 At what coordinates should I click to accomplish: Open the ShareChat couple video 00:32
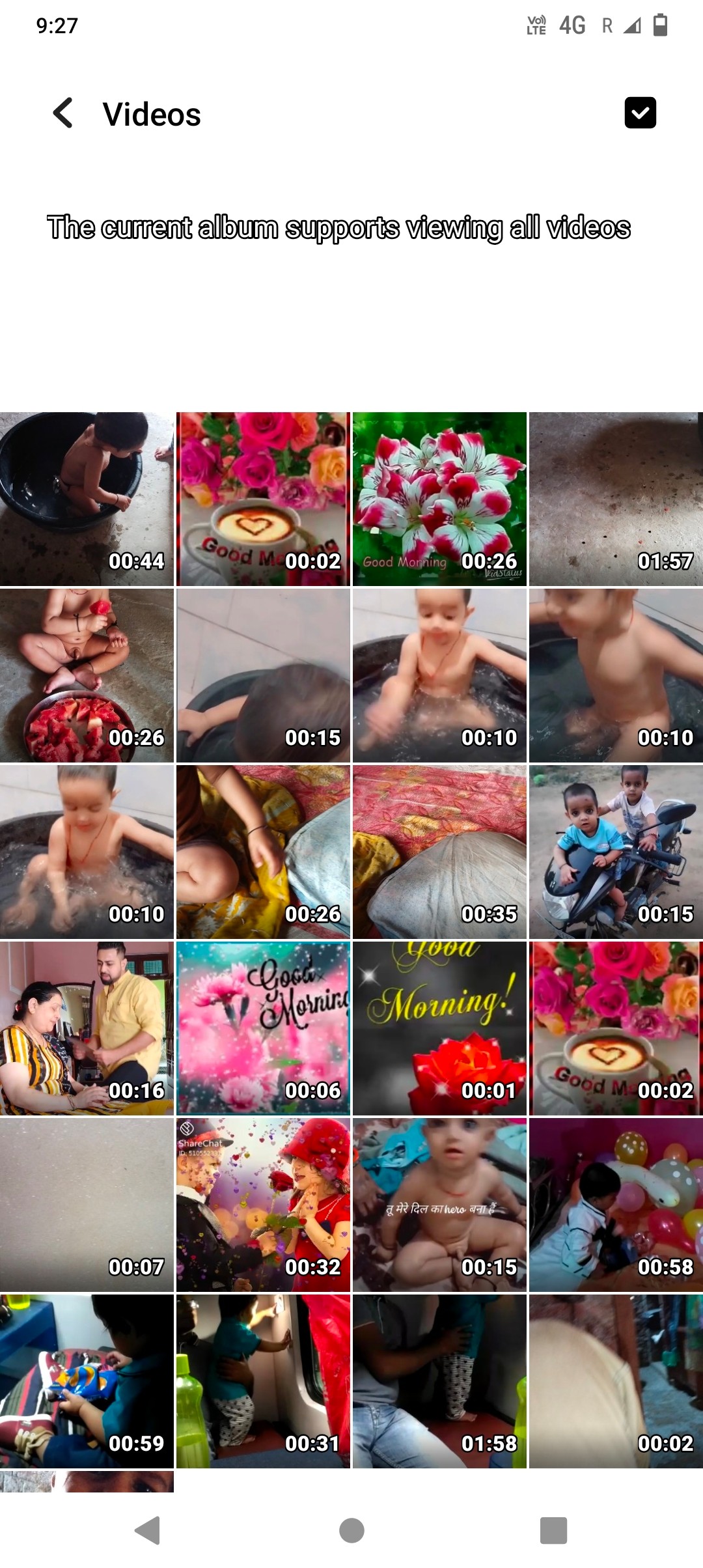263,1205
